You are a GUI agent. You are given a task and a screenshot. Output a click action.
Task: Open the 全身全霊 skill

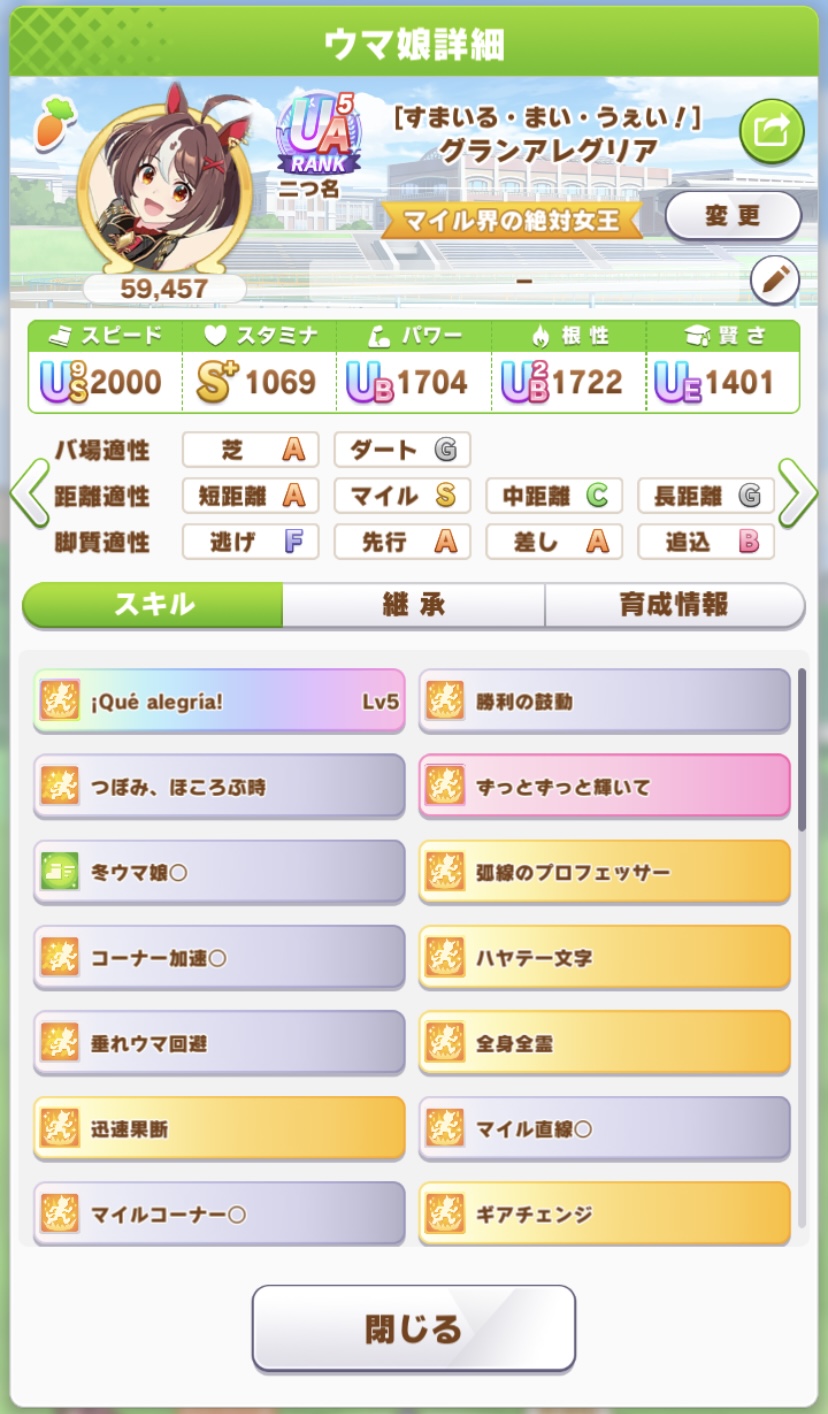604,1043
